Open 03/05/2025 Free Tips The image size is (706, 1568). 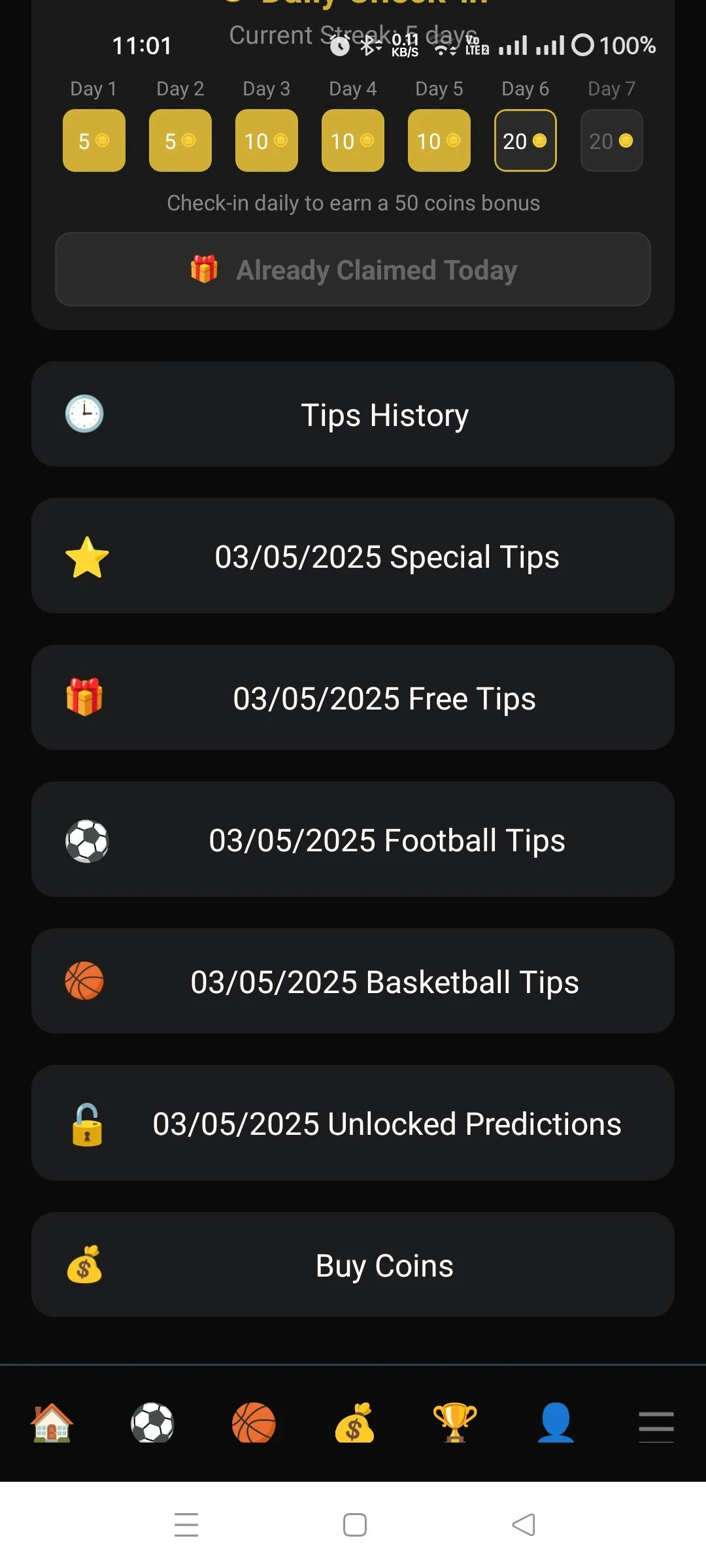353,698
